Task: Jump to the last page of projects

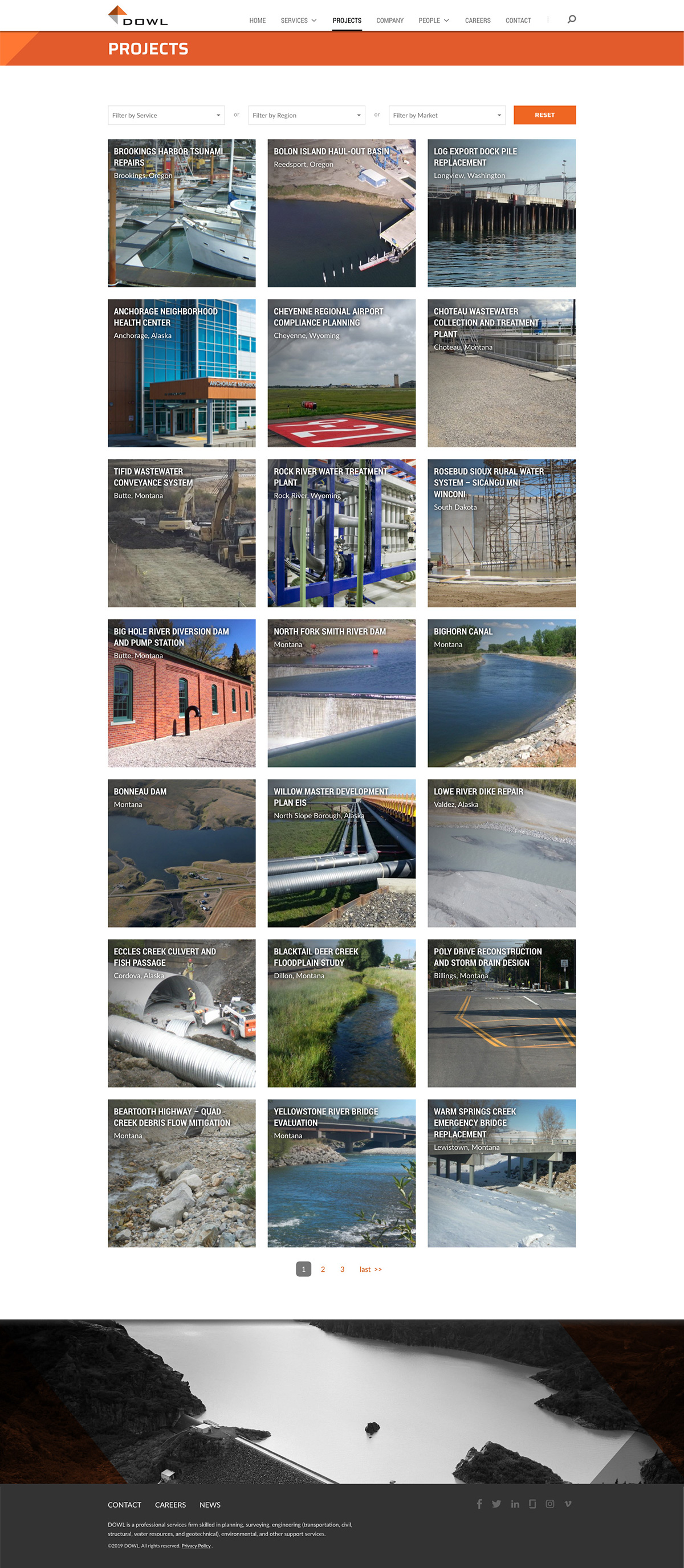Action: (370, 1269)
